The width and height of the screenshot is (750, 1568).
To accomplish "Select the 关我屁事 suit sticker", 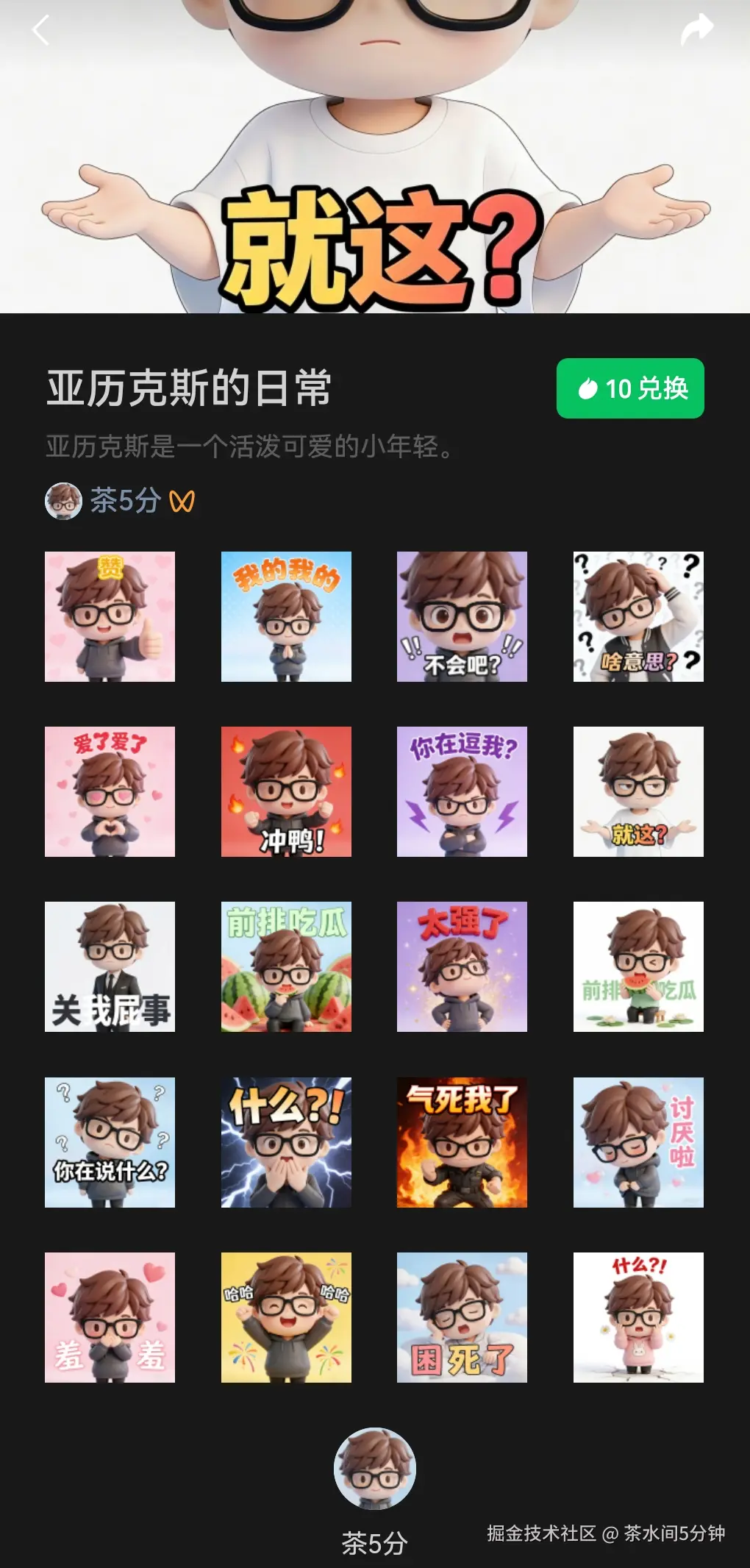I will point(110,966).
